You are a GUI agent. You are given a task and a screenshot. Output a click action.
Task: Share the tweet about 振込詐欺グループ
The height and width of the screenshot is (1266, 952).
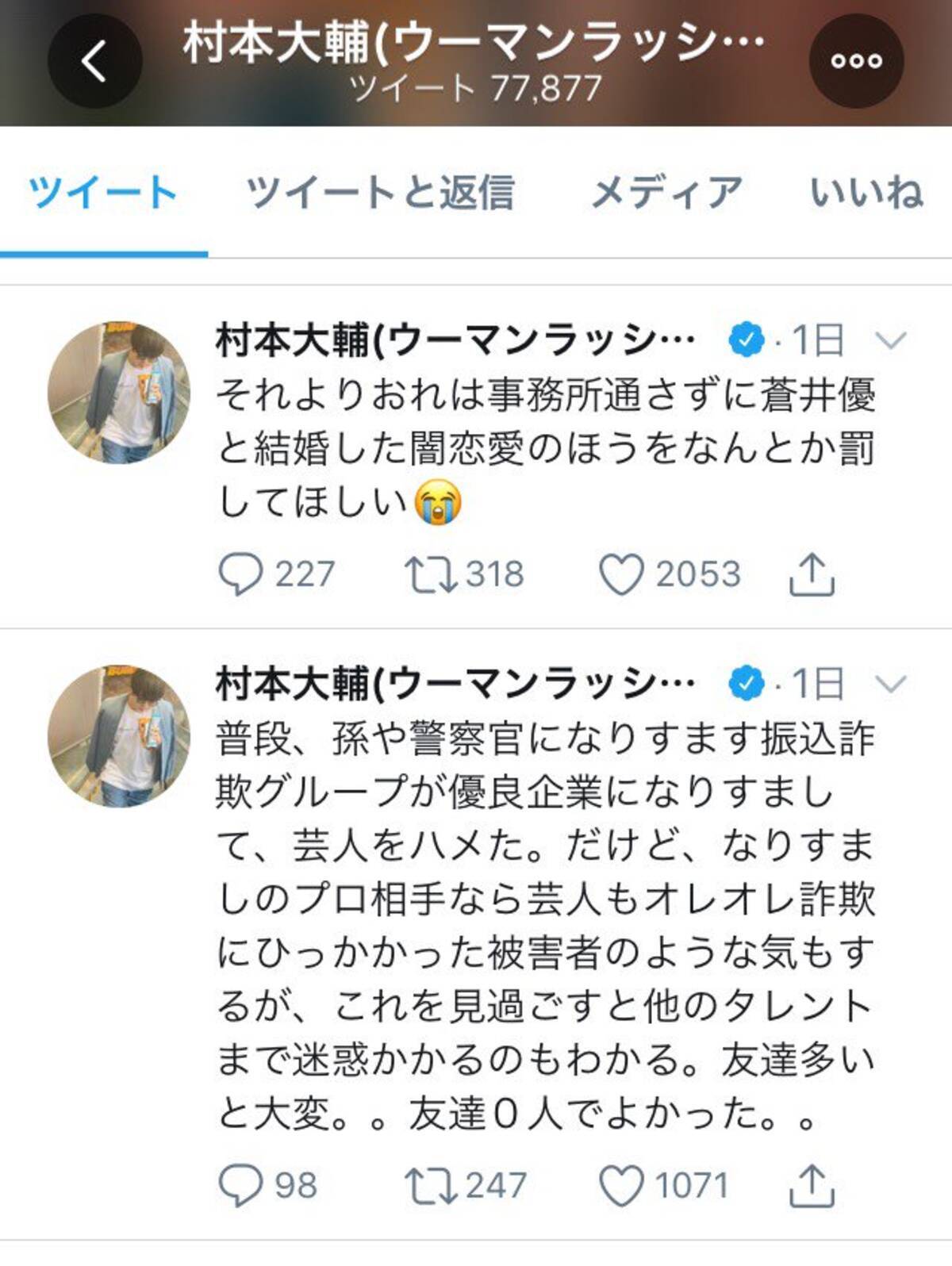coord(812,1185)
